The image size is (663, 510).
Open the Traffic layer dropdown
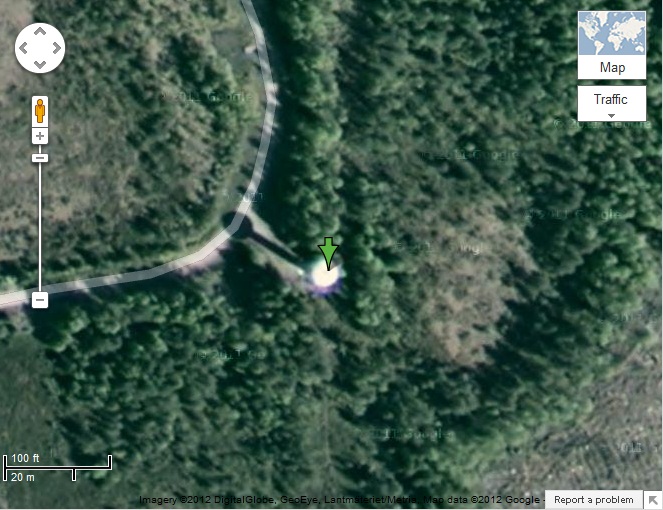click(x=611, y=102)
